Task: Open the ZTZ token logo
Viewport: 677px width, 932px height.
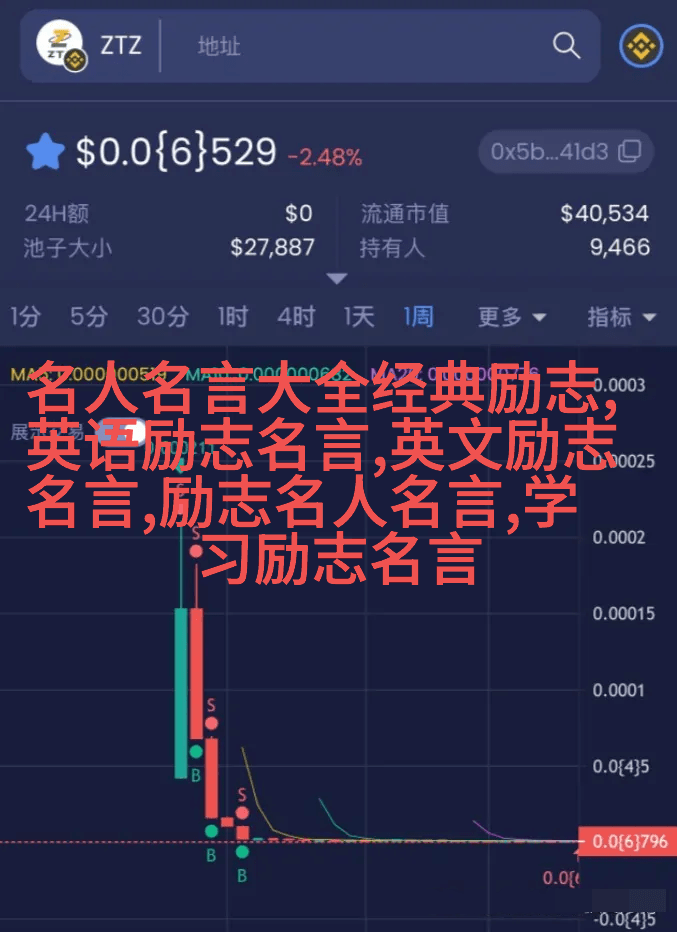Action: click(x=62, y=46)
